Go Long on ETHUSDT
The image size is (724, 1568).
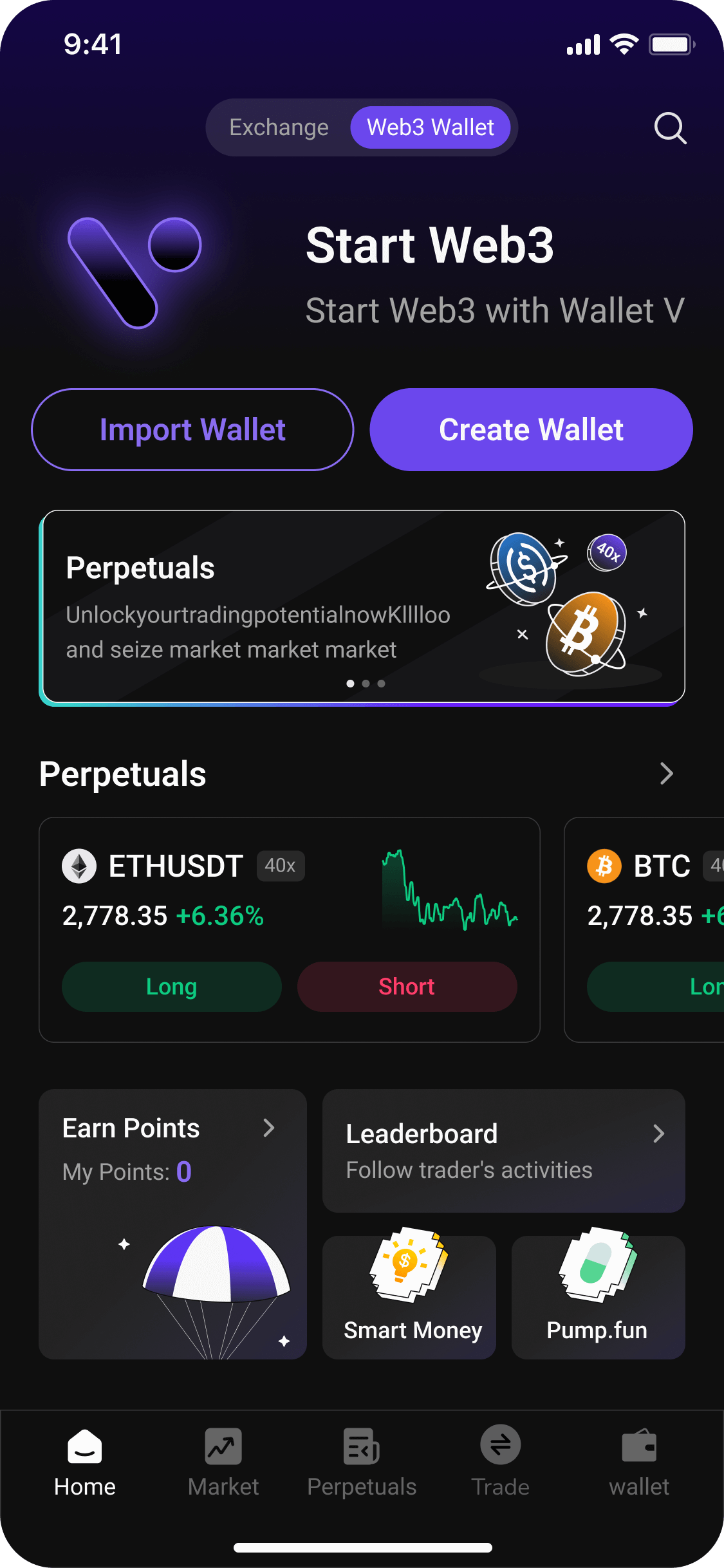click(x=171, y=986)
